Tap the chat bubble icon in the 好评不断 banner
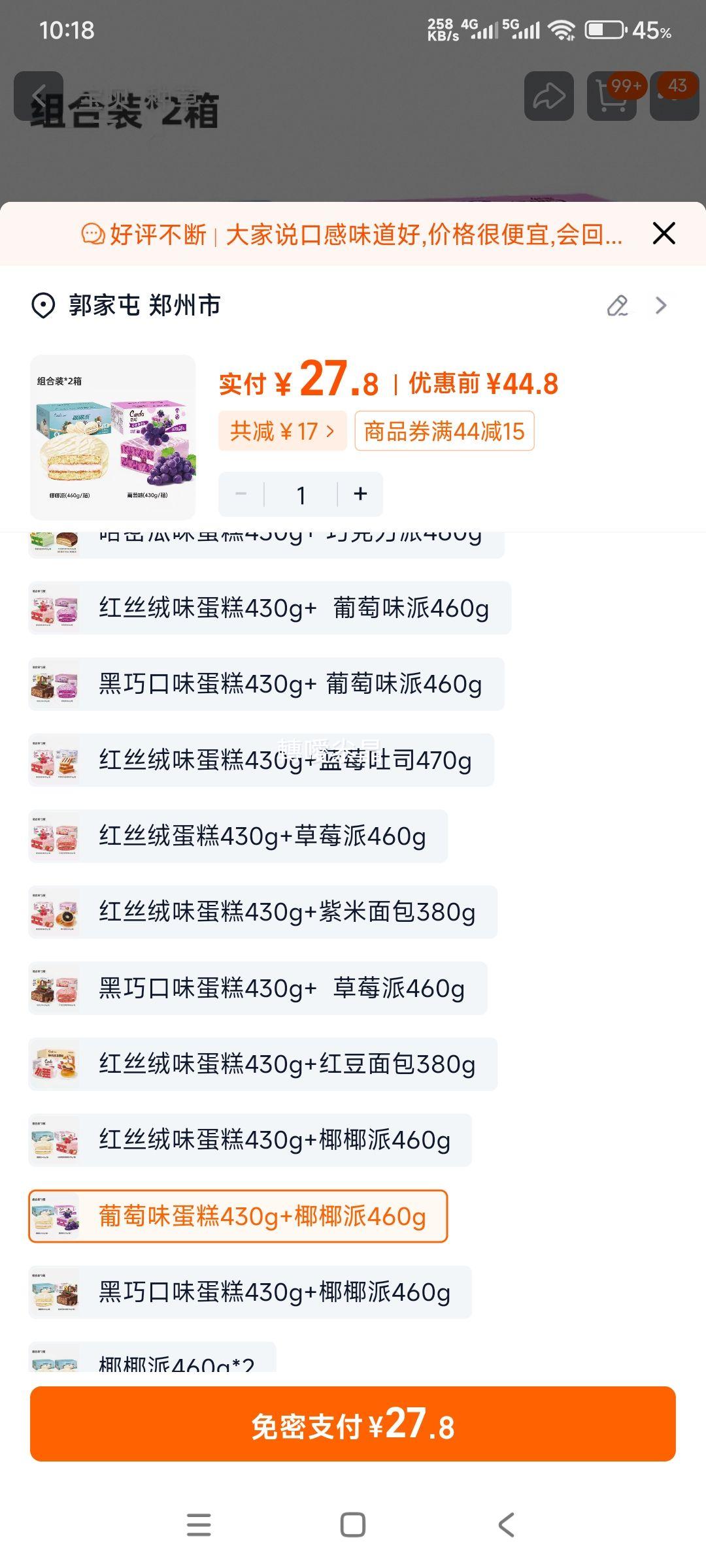The image size is (706, 1568). [x=92, y=233]
